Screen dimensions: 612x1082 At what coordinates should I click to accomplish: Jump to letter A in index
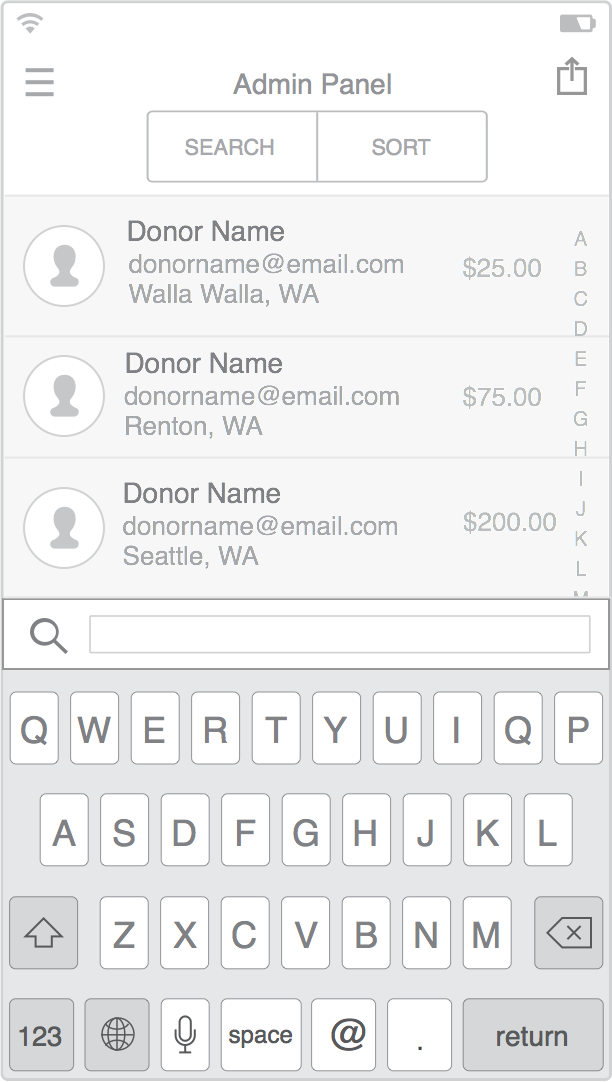point(580,239)
